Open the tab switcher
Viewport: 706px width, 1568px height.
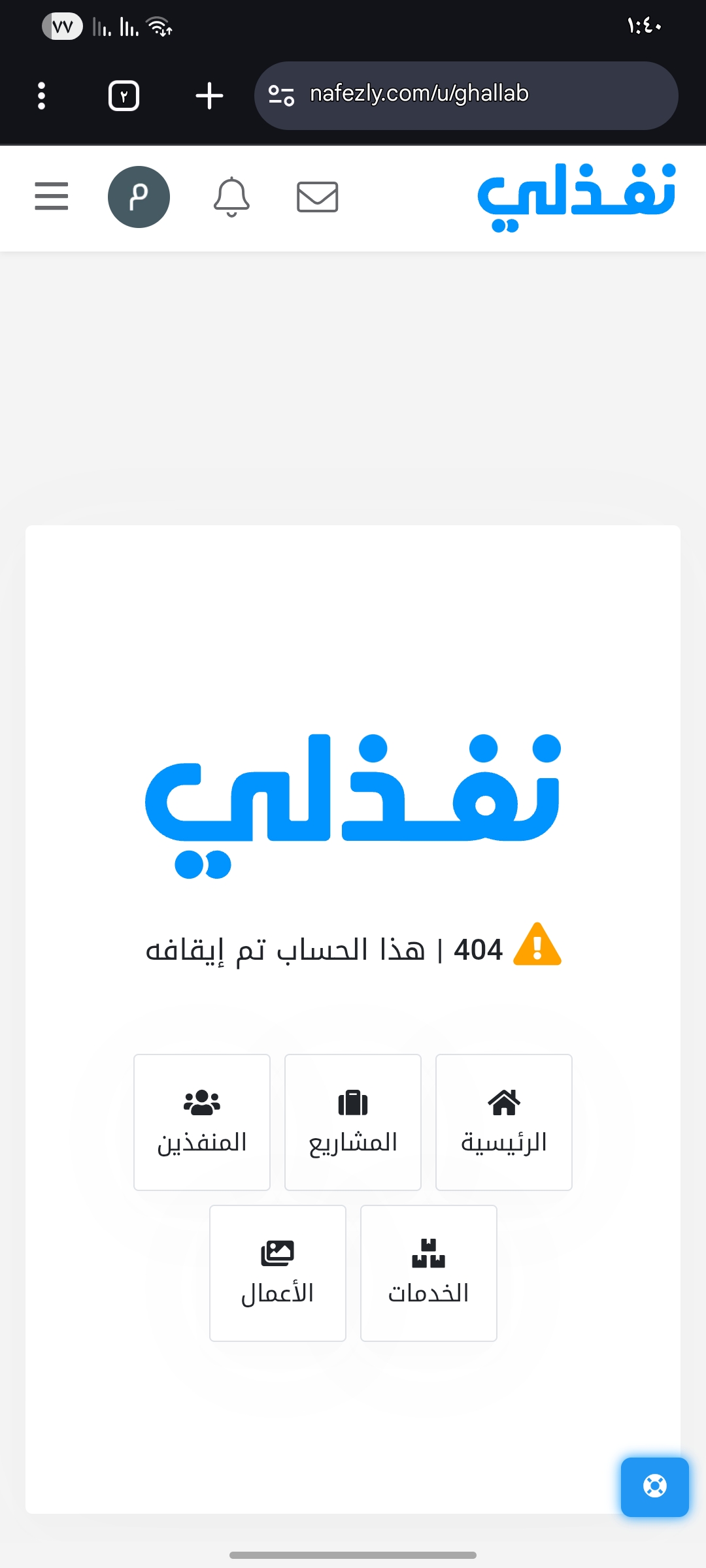[x=124, y=96]
